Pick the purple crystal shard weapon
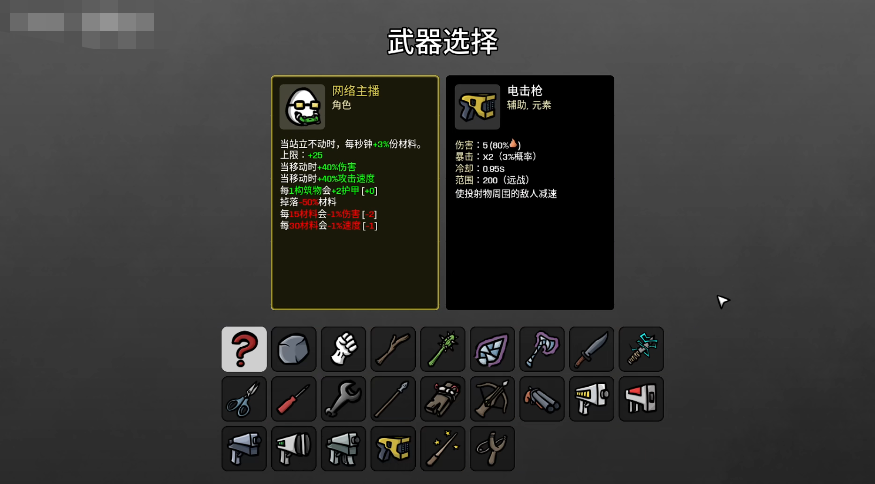The height and width of the screenshot is (484, 875). (492, 349)
